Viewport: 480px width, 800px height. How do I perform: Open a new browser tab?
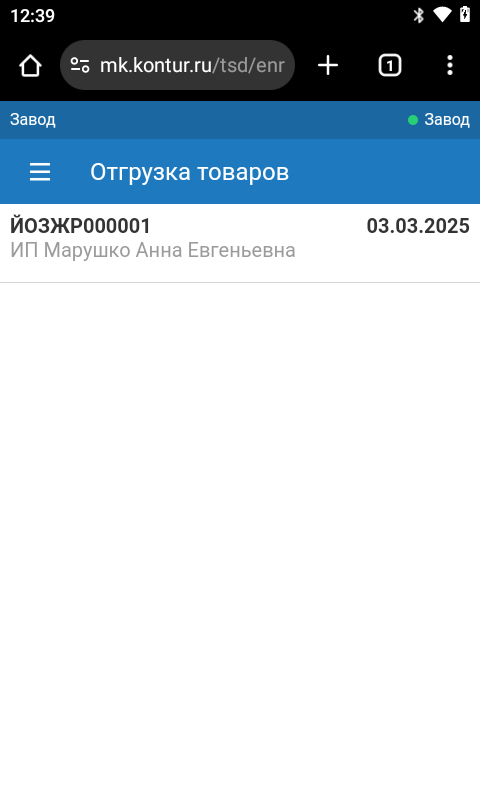pyautogui.click(x=328, y=65)
